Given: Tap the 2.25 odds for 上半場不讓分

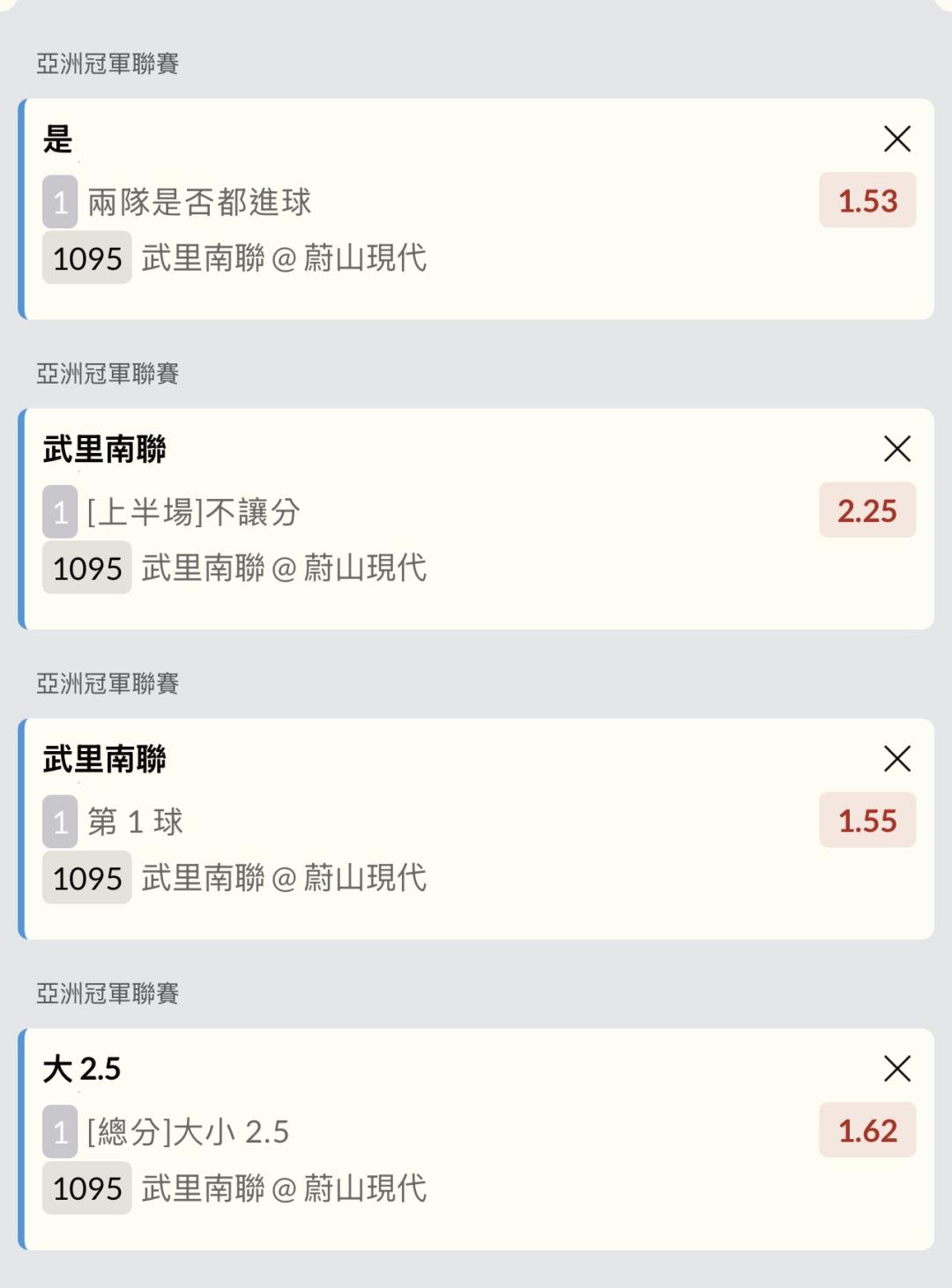Looking at the screenshot, I should [867, 510].
